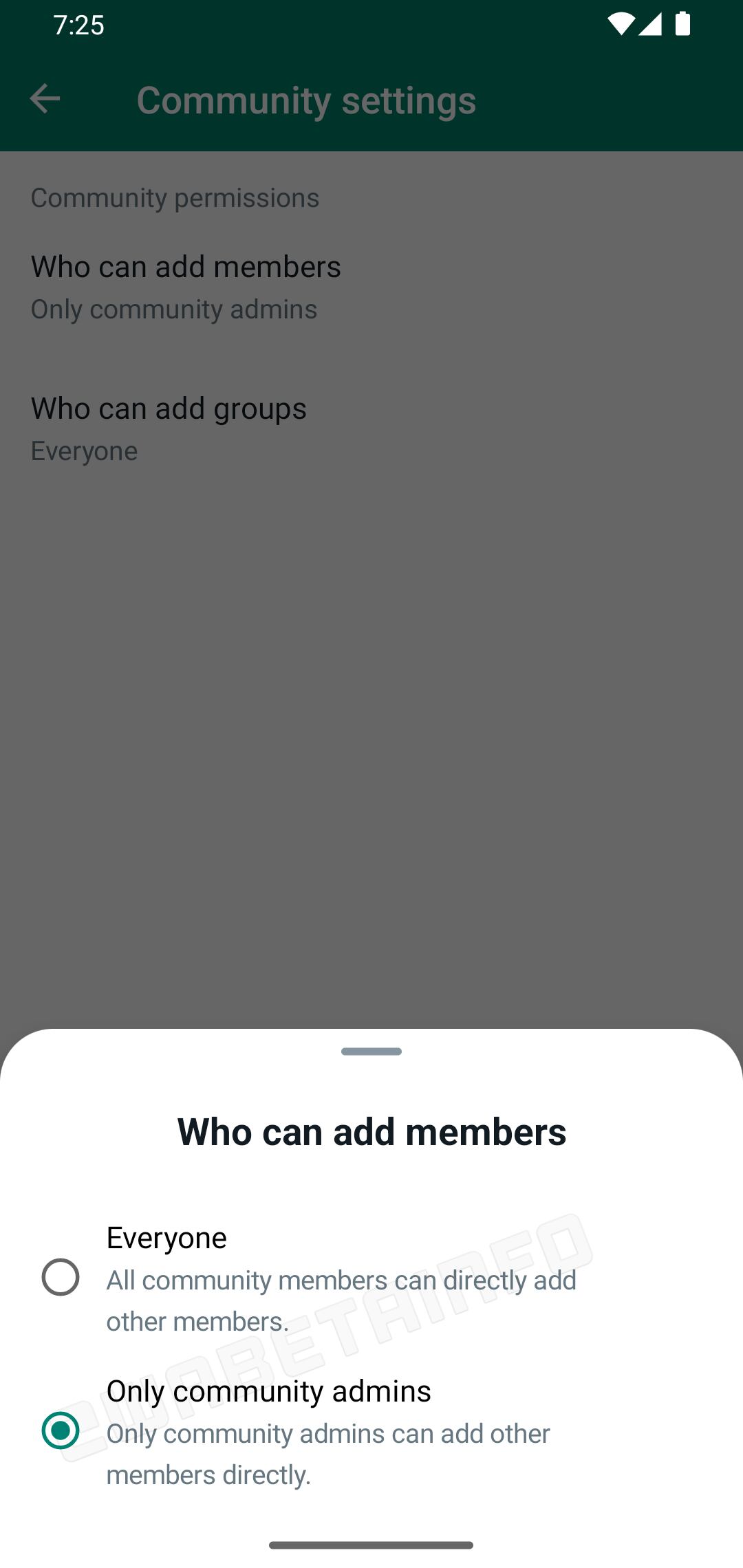Viewport: 743px width, 1568px height.
Task: Open Who can add members row
Action: [x=186, y=286]
